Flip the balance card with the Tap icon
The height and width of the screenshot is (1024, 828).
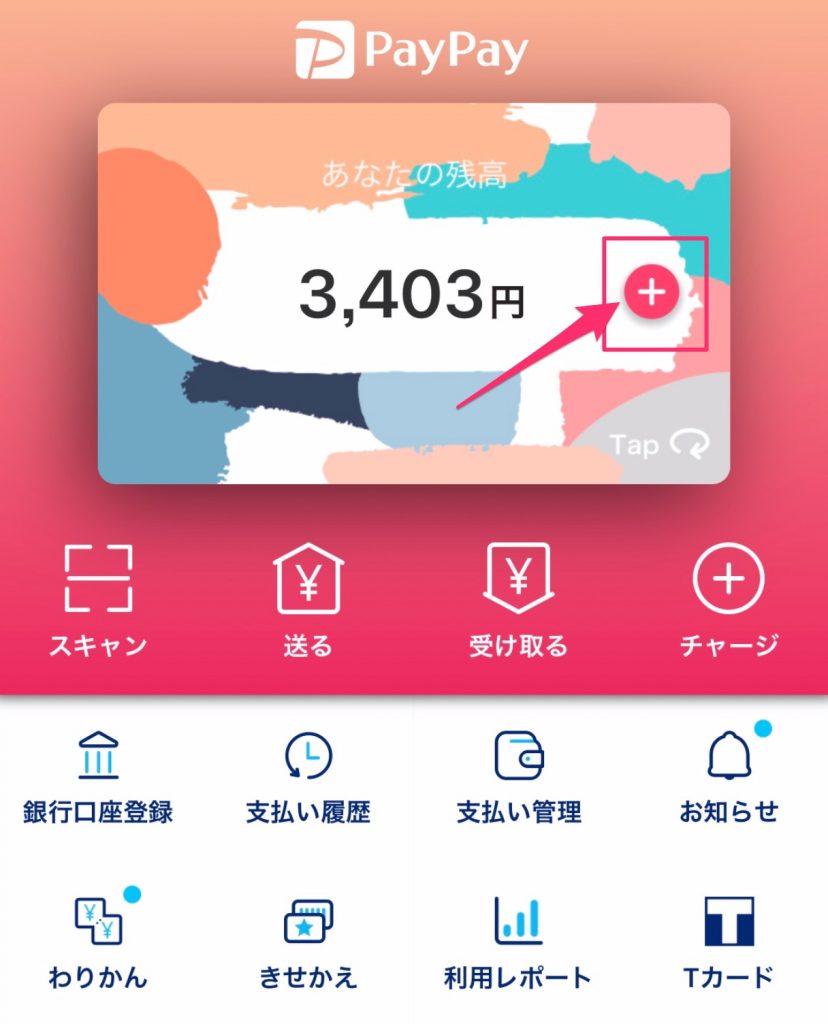coord(660,444)
